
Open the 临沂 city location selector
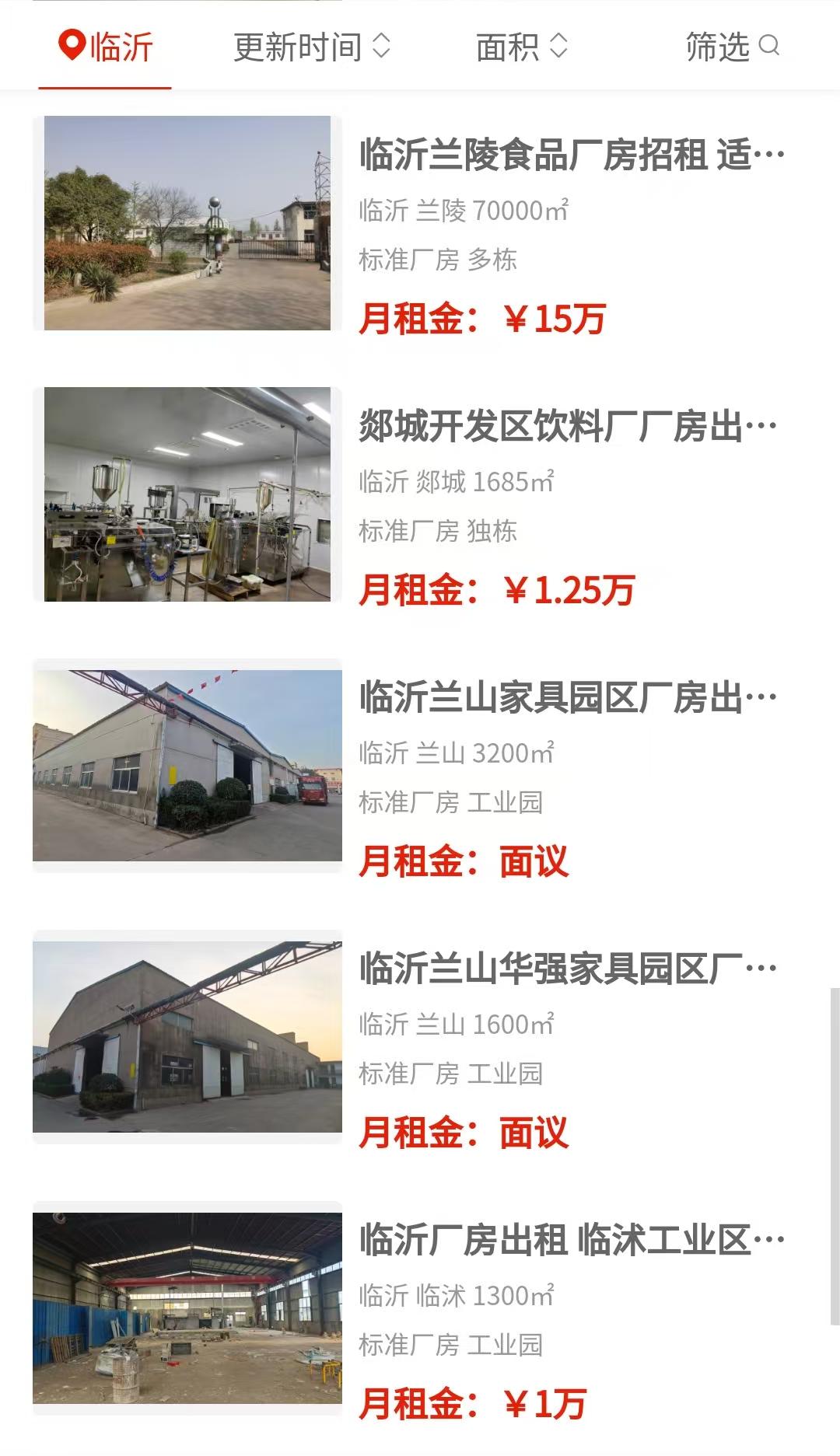click(x=106, y=47)
